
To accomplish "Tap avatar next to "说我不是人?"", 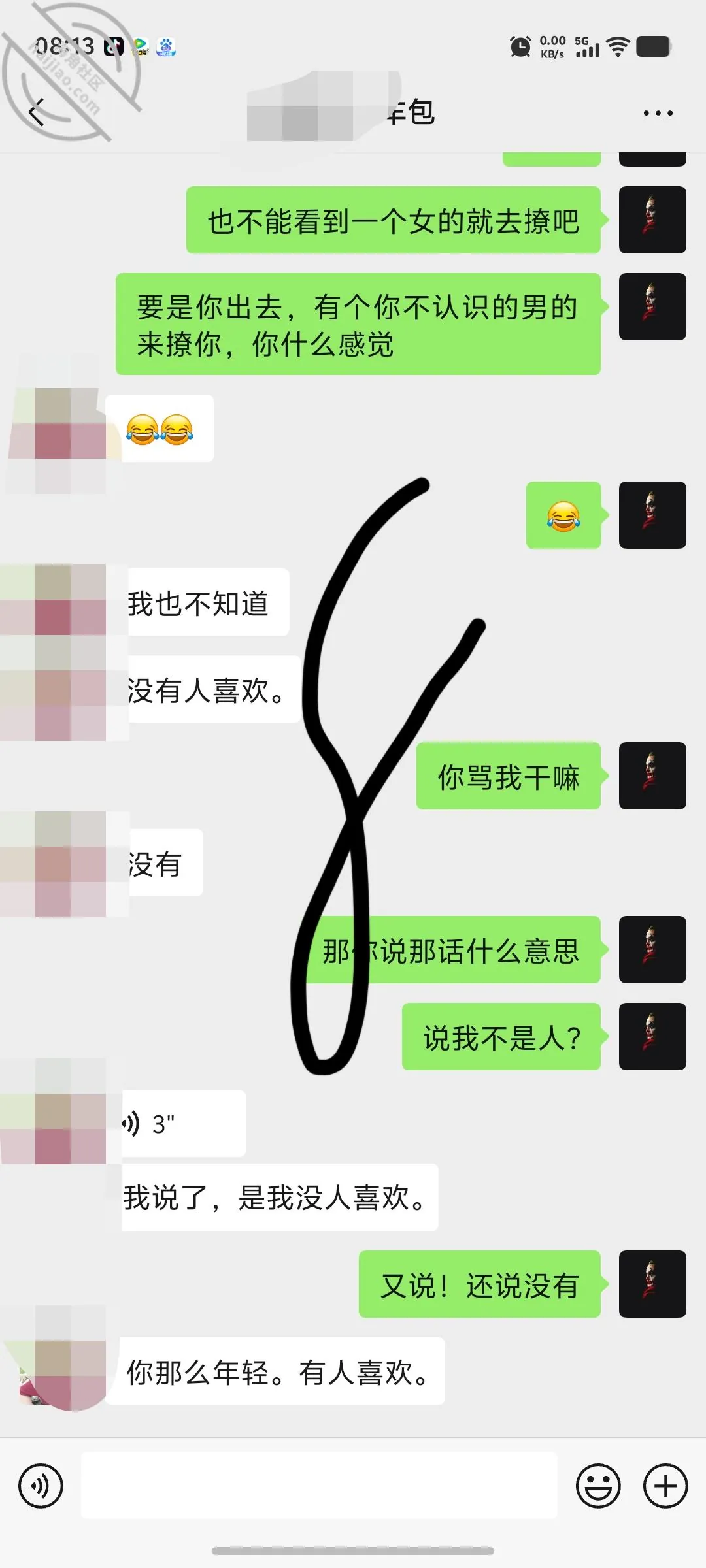I will point(652,1036).
